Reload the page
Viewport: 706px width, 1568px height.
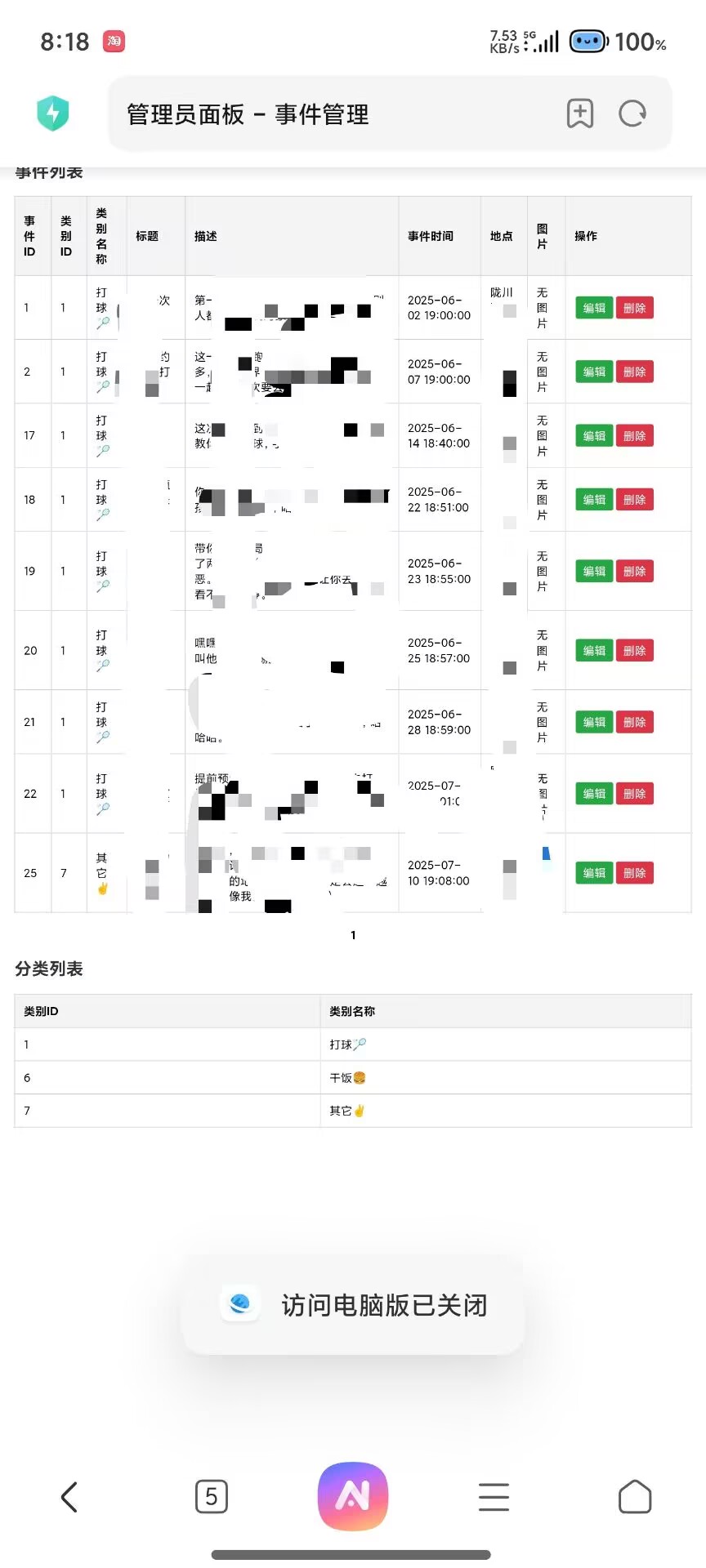pos(632,114)
